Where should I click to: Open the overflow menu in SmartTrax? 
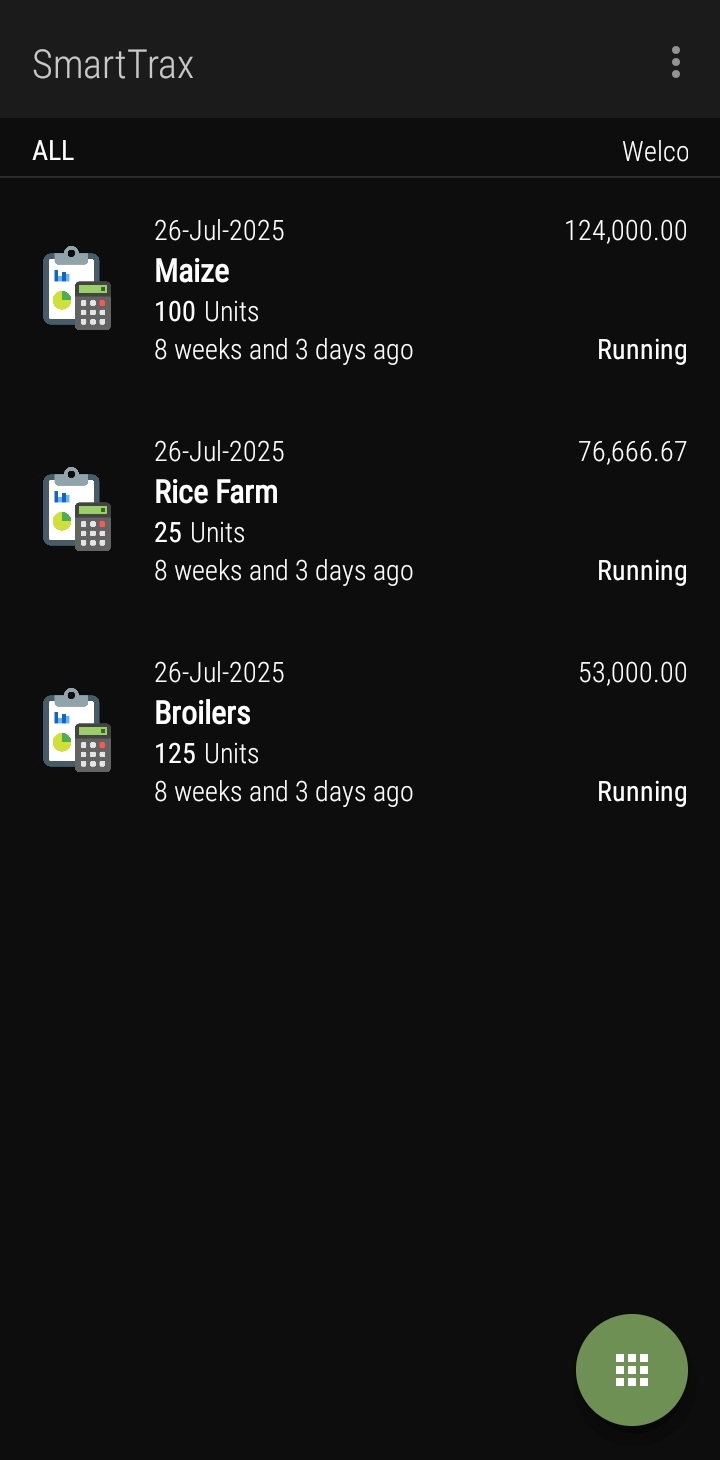[676, 62]
